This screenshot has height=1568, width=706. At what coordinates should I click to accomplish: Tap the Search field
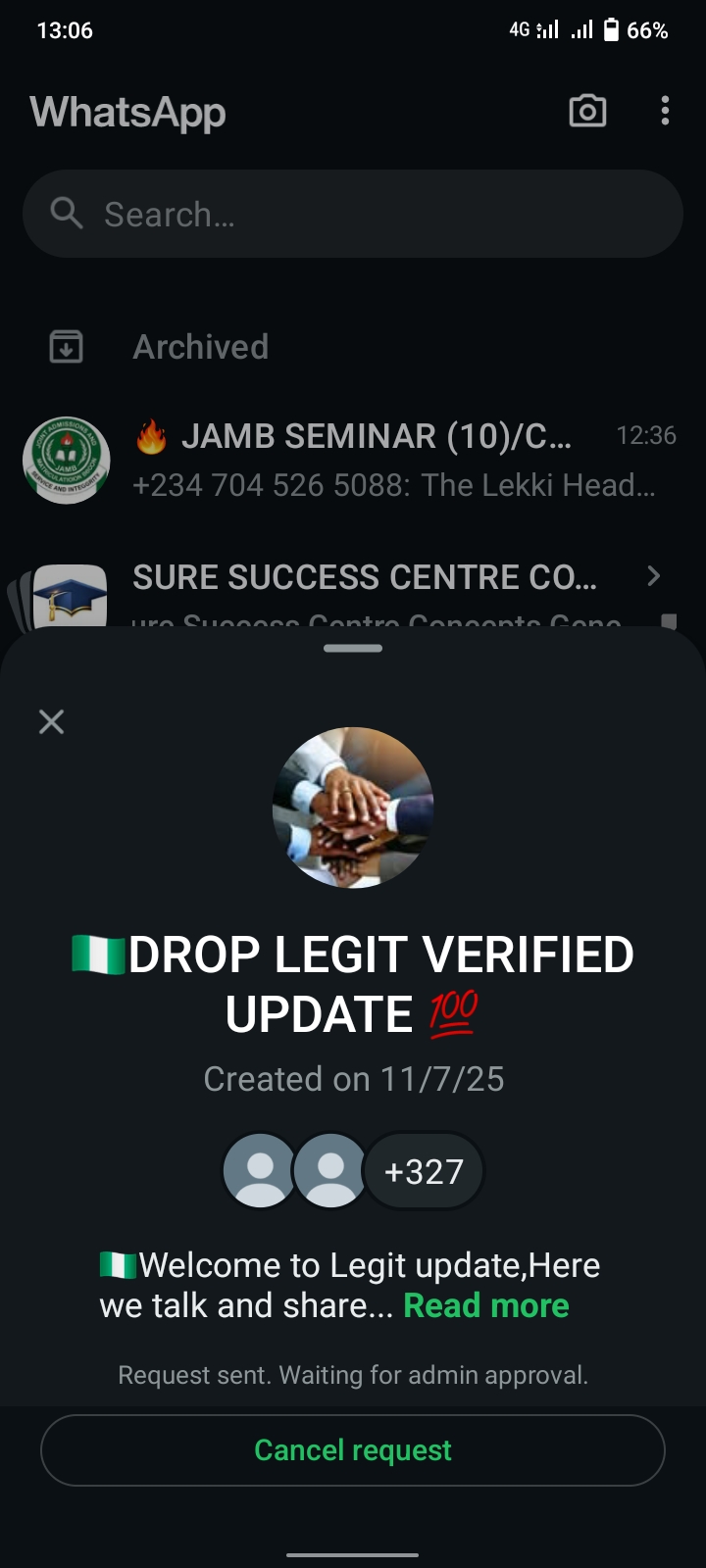click(x=353, y=214)
